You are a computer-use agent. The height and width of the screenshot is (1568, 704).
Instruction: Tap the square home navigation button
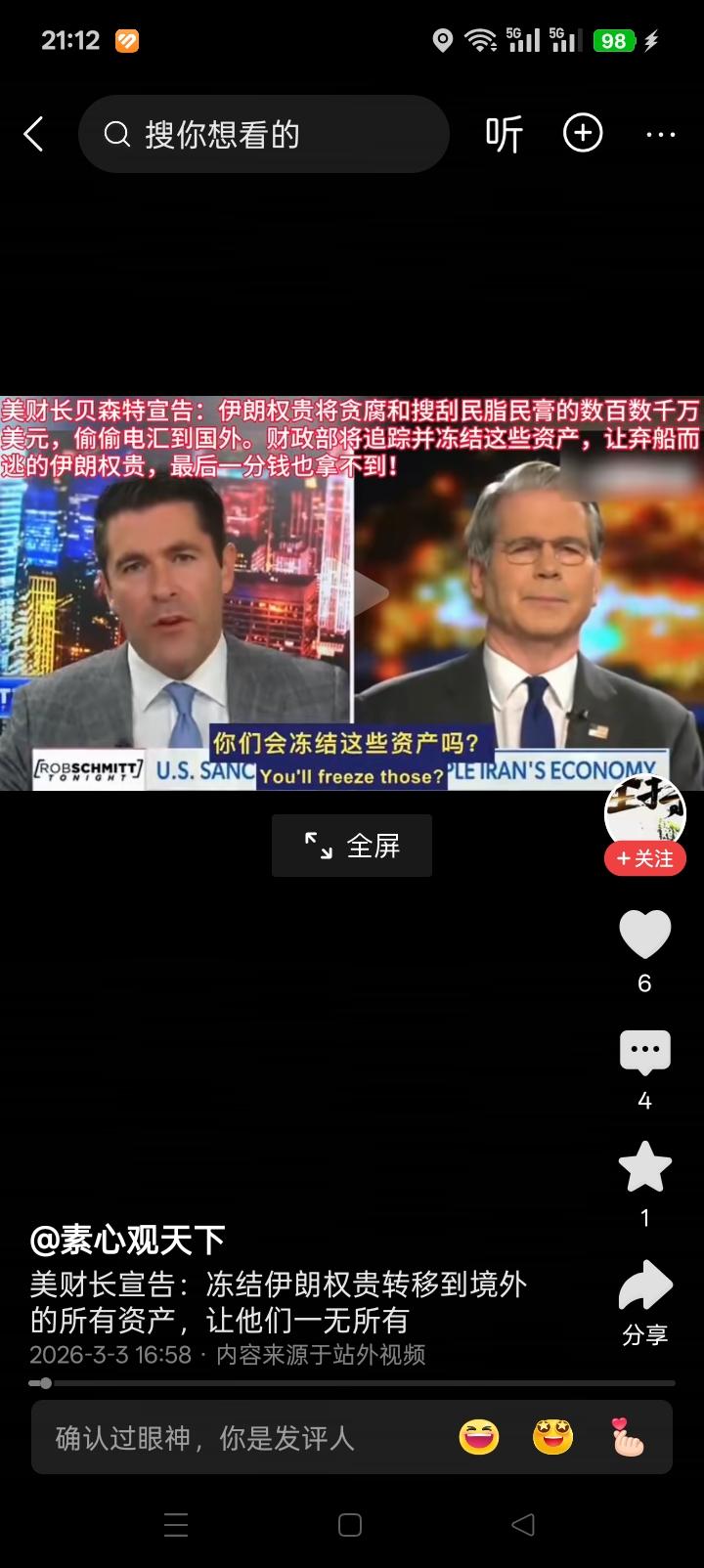click(x=351, y=1523)
